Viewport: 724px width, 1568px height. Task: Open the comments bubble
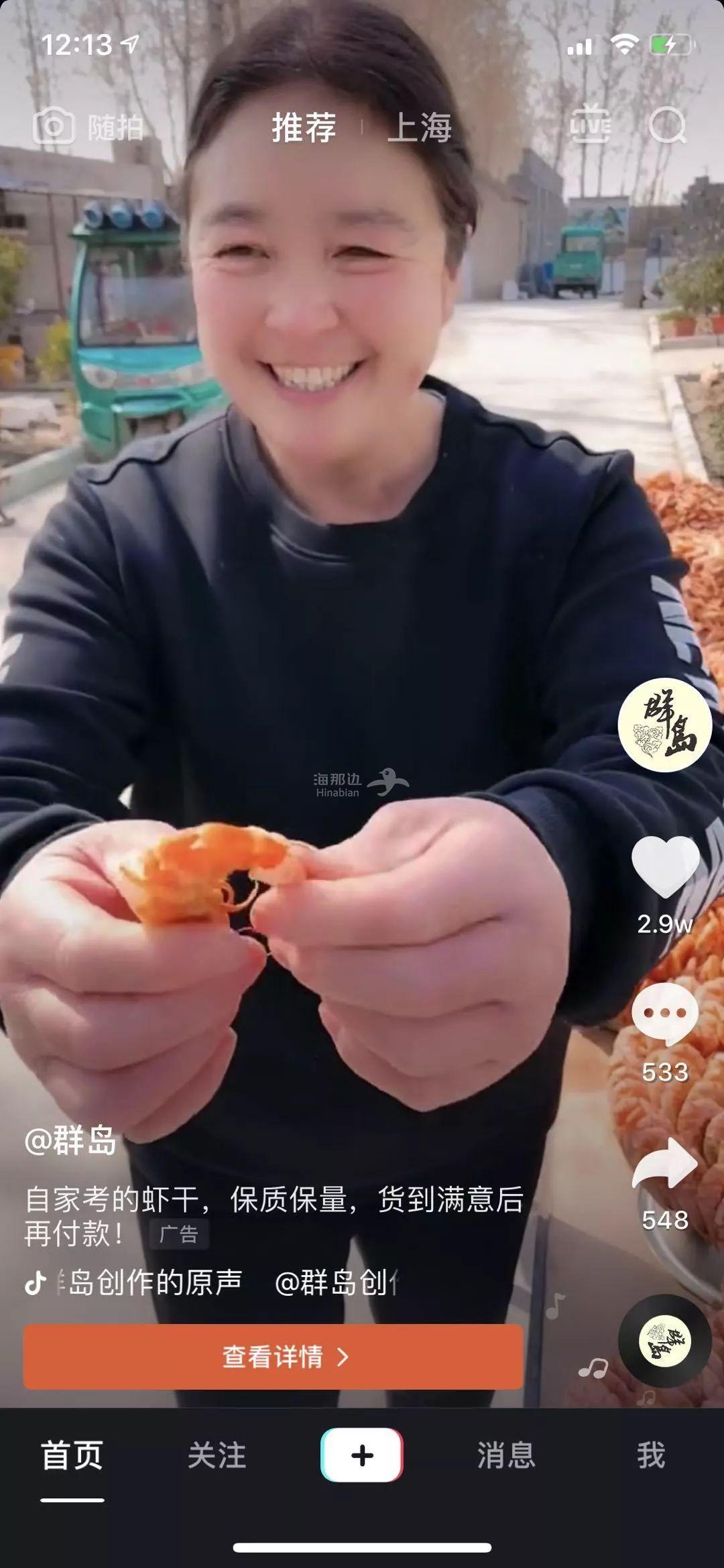click(665, 1014)
